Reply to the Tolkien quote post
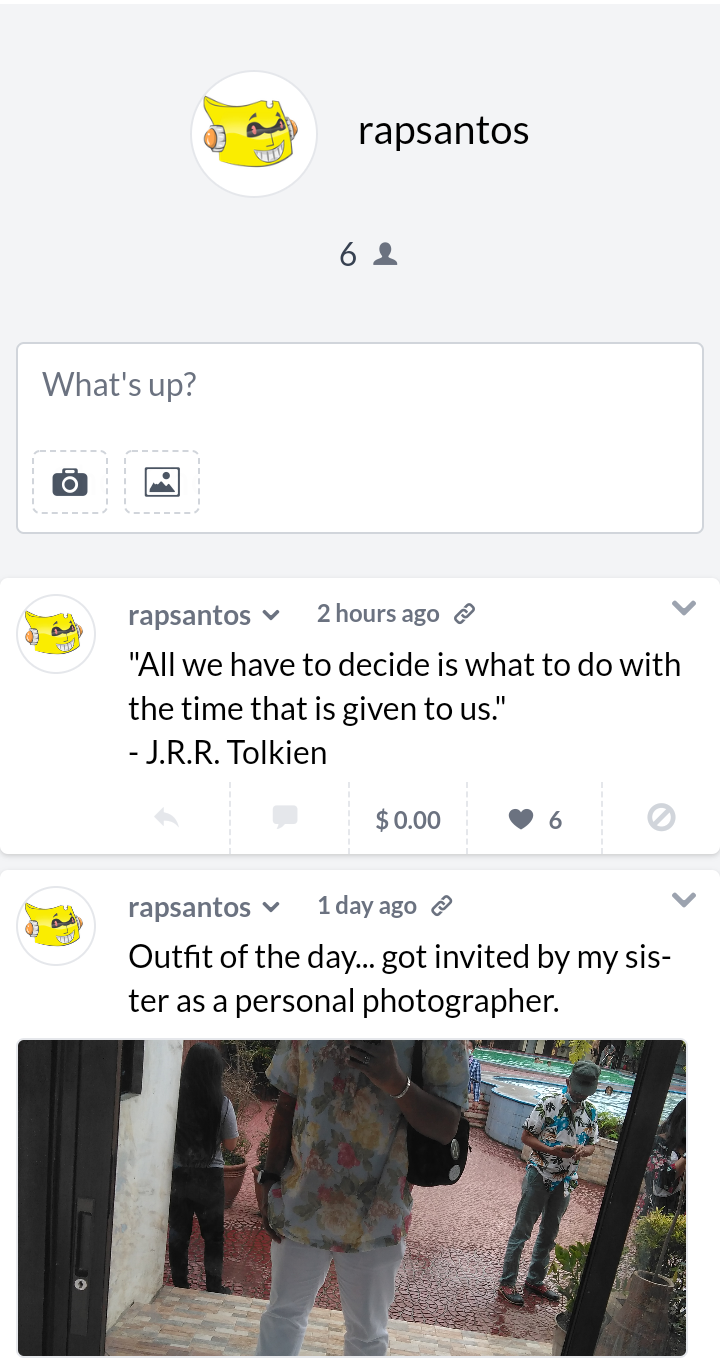The height and width of the screenshot is (1364, 720). click(167, 819)
